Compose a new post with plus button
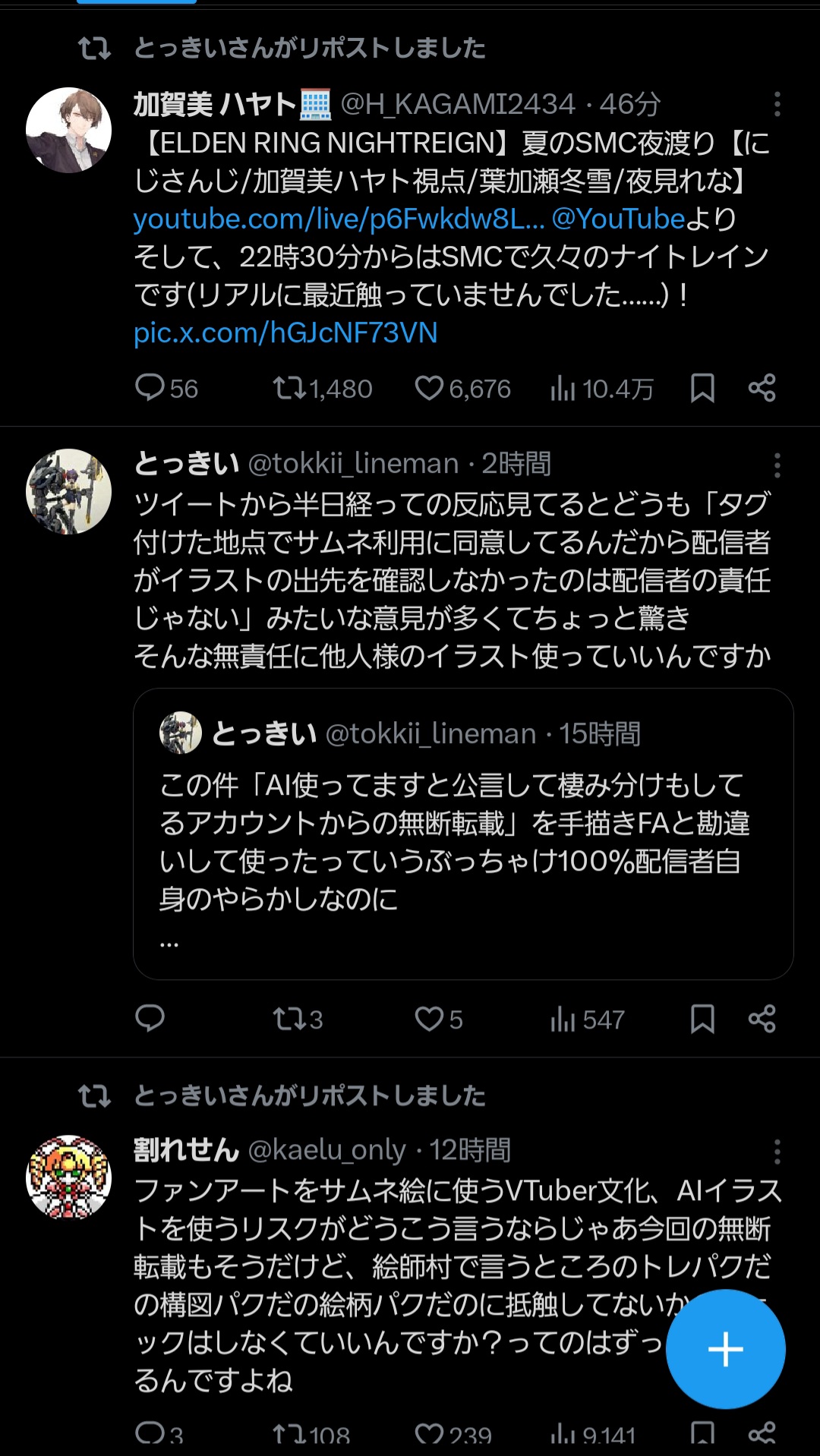The height and width of the screenshot is (1456, 820). coord(725,1349)
